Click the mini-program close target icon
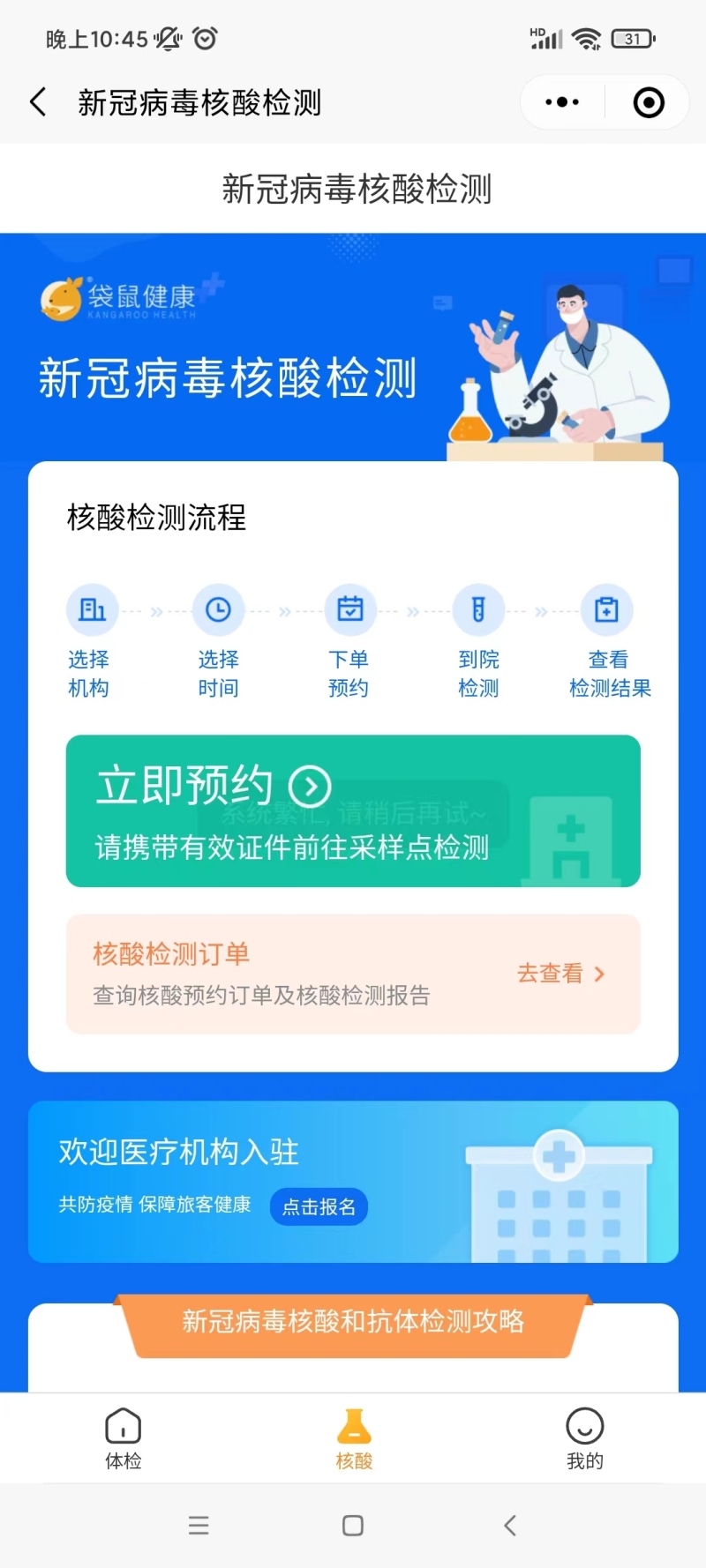The image size is (706, 1568). point(648,101)
